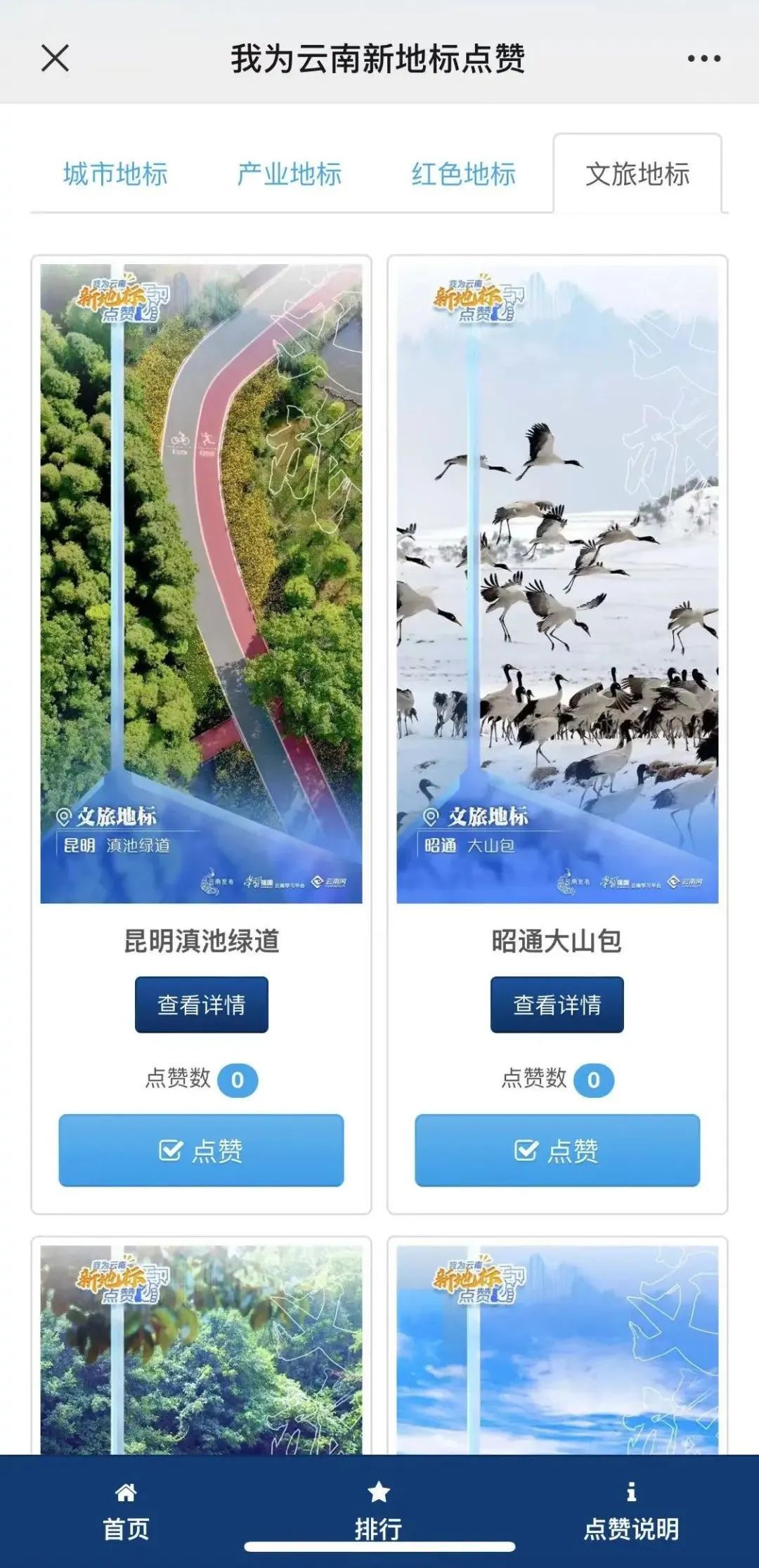Screen dimensions: 759x1568
Task: View details for 昆明滇池绿道
Action: coord(201,1005)
